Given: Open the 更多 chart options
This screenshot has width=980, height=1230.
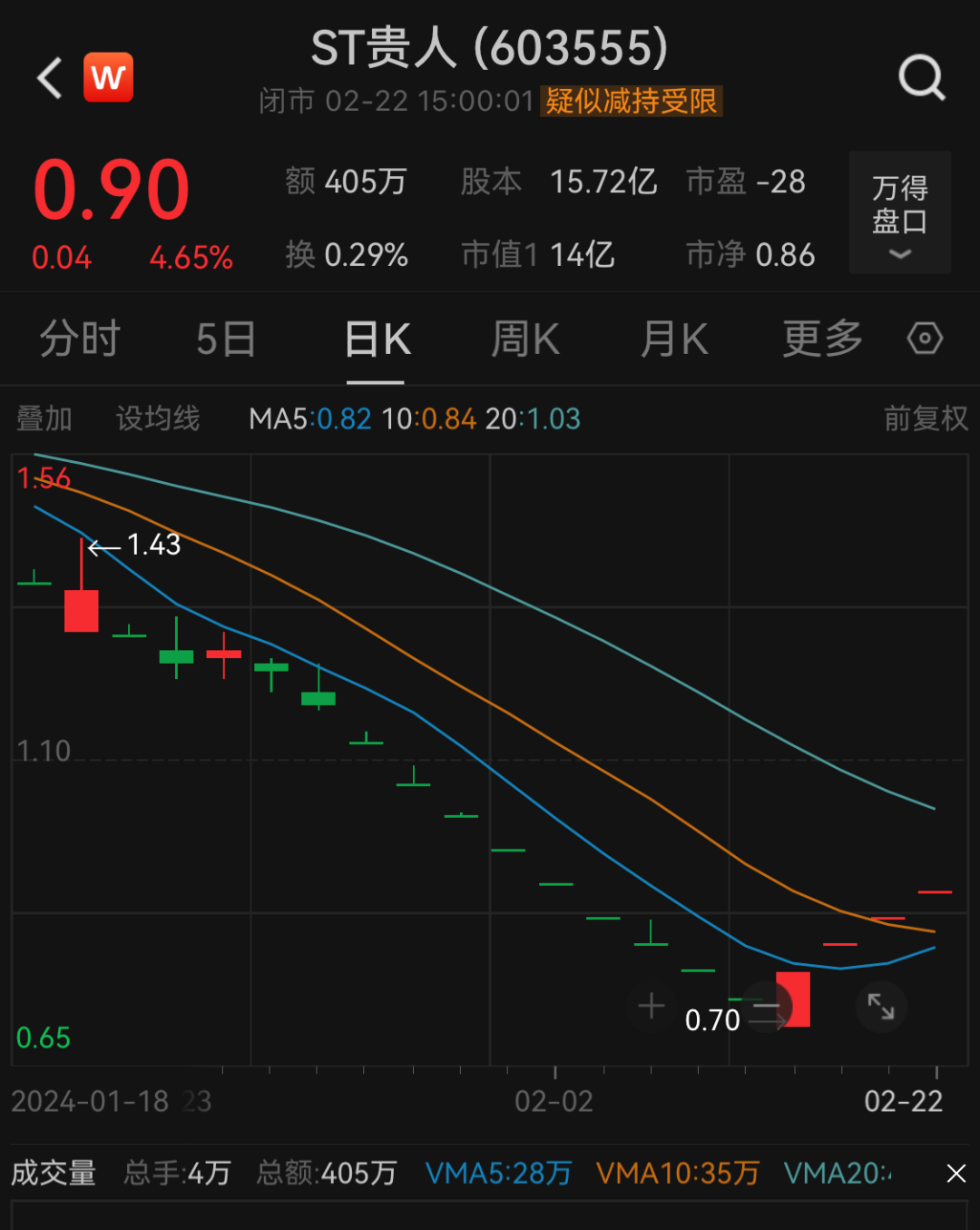Looking at the screenshot, I should point(820,338).
